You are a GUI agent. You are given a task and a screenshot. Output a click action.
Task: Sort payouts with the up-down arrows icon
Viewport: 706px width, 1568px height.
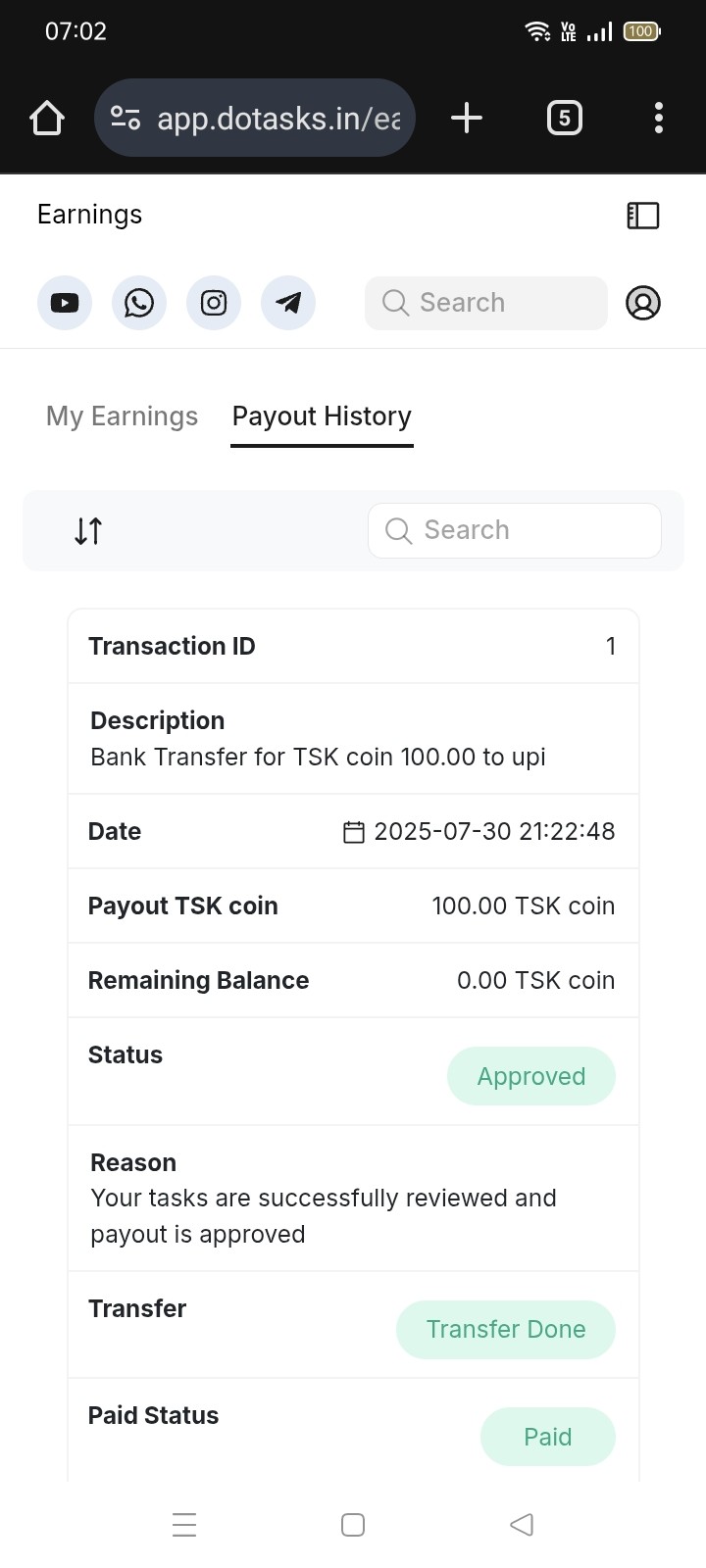pyautogui.click(x=88, y=531)
